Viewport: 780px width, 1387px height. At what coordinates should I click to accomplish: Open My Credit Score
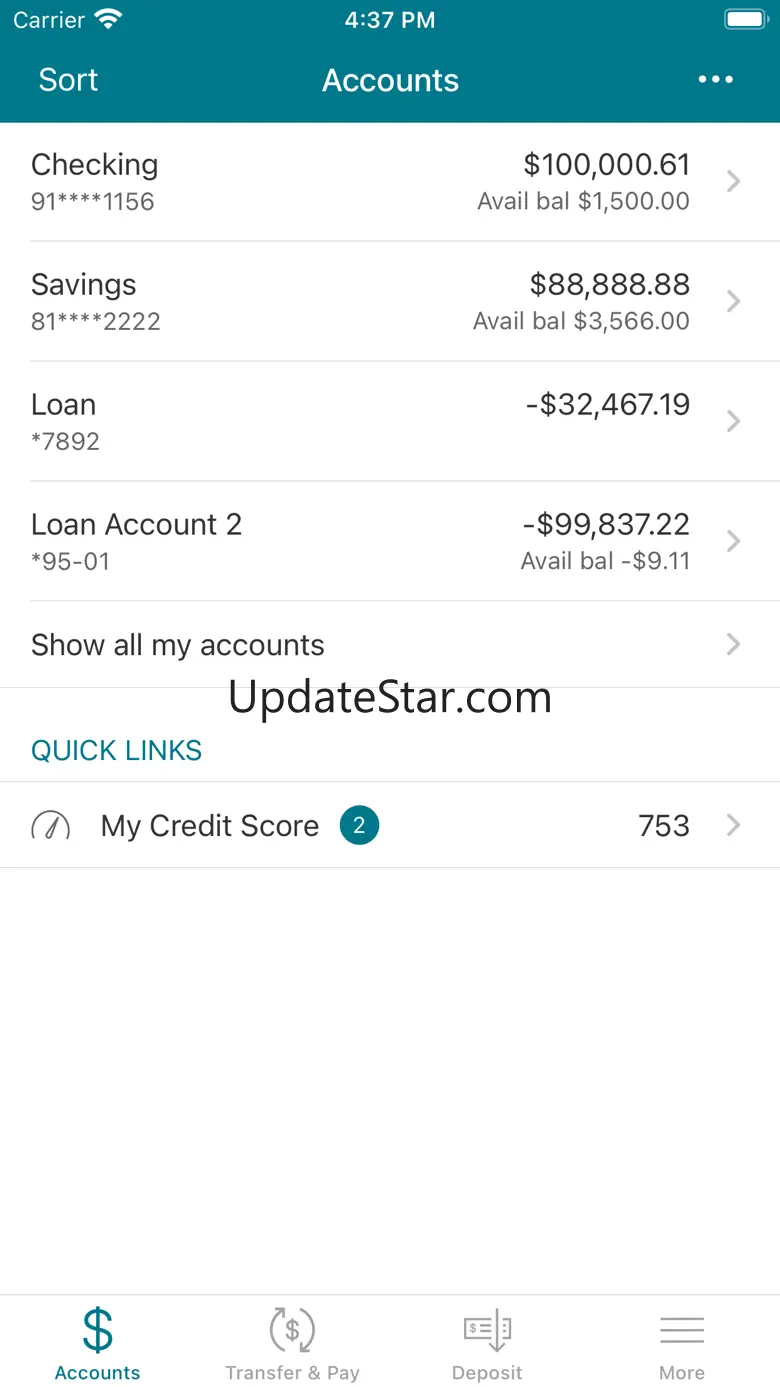390,826
